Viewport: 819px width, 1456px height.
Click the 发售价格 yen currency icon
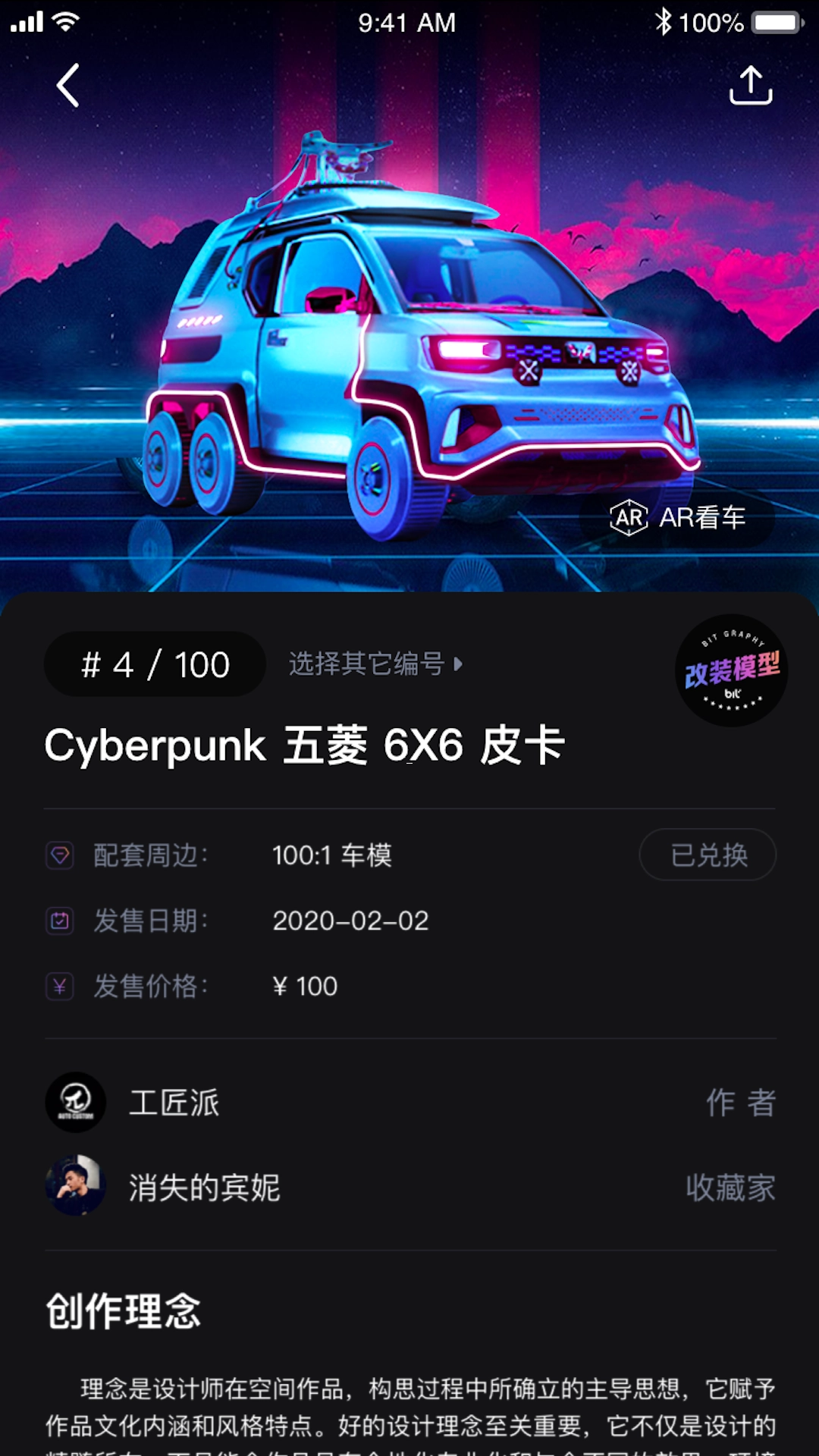(60, 986)
